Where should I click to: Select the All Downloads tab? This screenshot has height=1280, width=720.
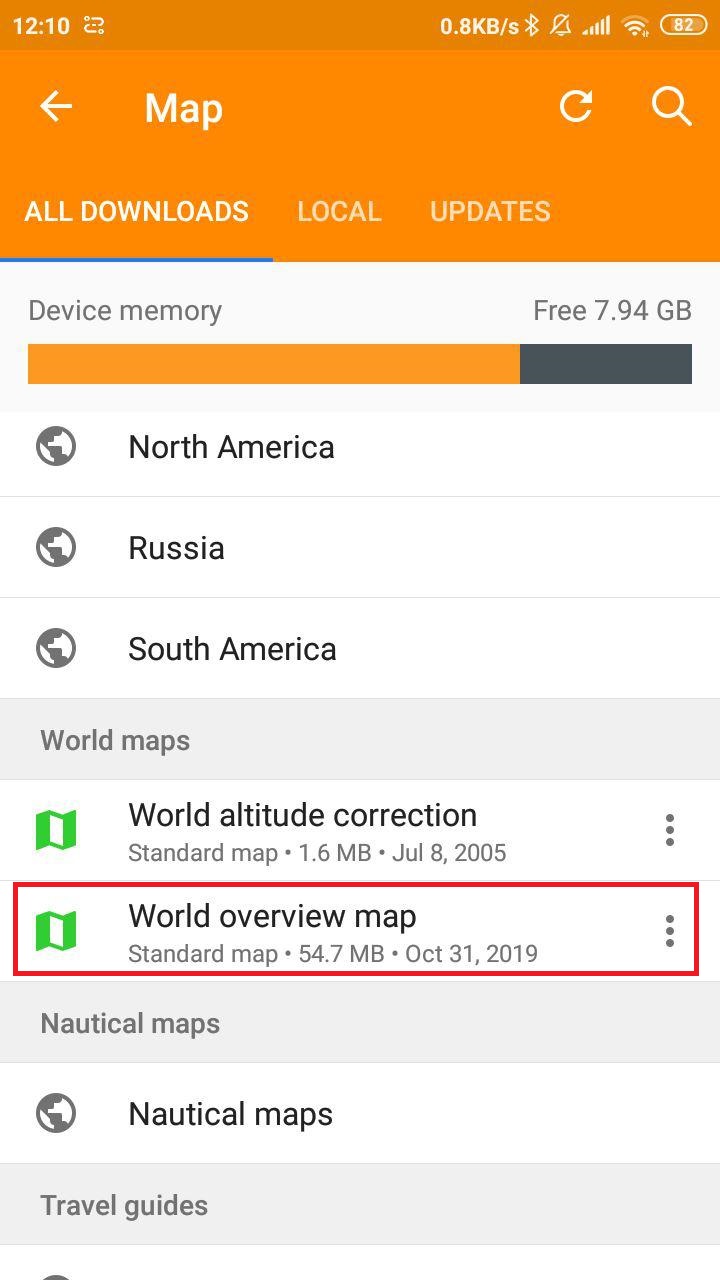[137, 211]
